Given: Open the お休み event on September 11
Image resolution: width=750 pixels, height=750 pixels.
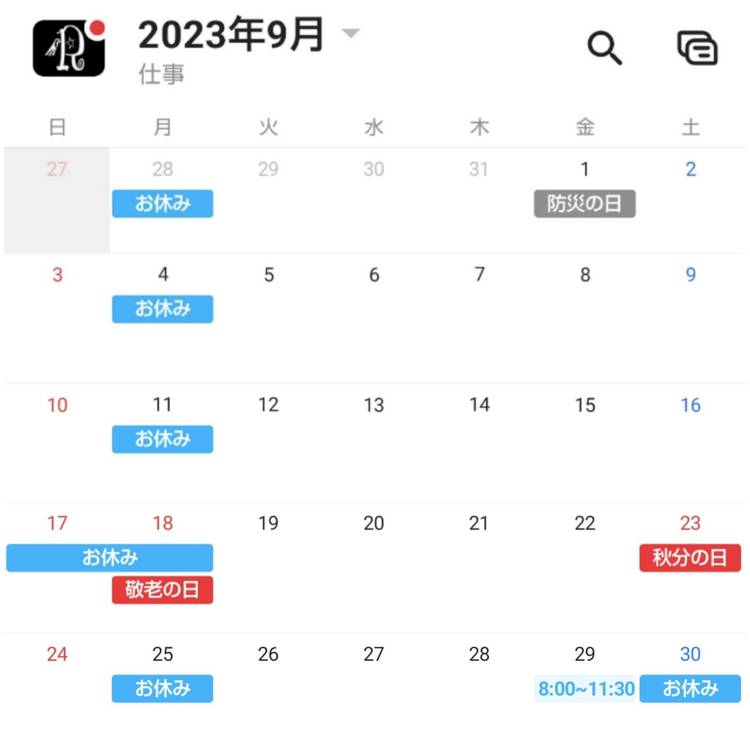Looking at the screenshot, I should (162, 439).
